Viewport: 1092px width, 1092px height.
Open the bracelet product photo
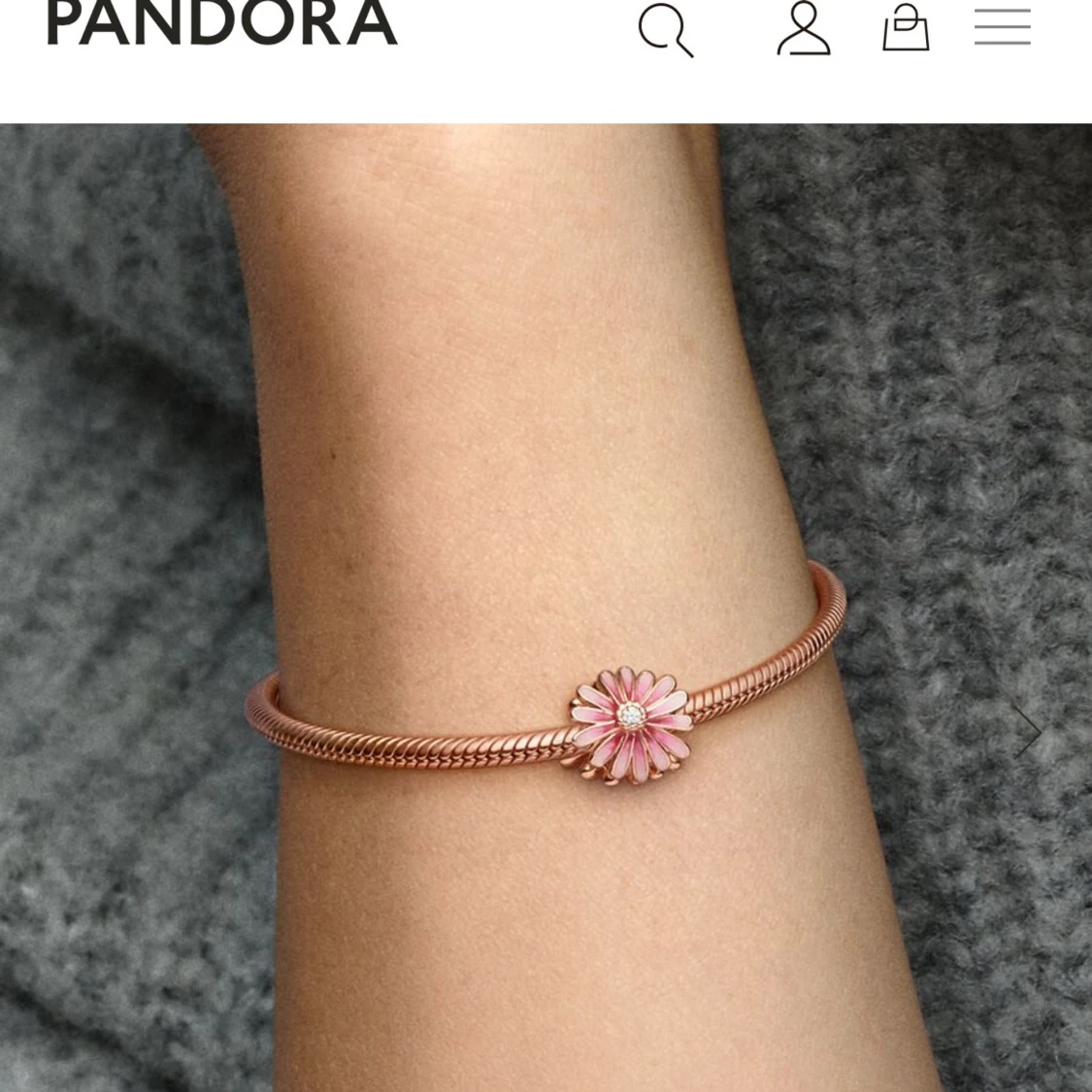[546, 608]
